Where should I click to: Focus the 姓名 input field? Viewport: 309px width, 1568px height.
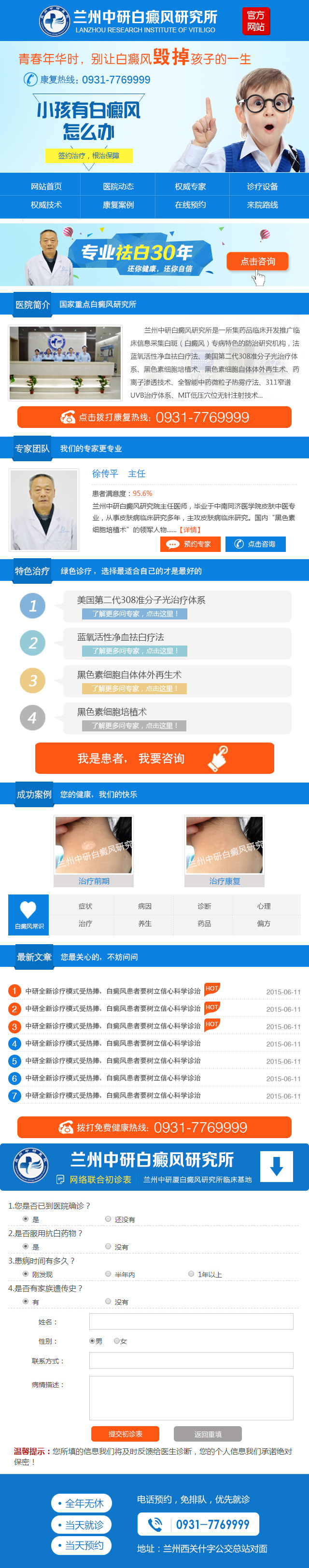191,1321
